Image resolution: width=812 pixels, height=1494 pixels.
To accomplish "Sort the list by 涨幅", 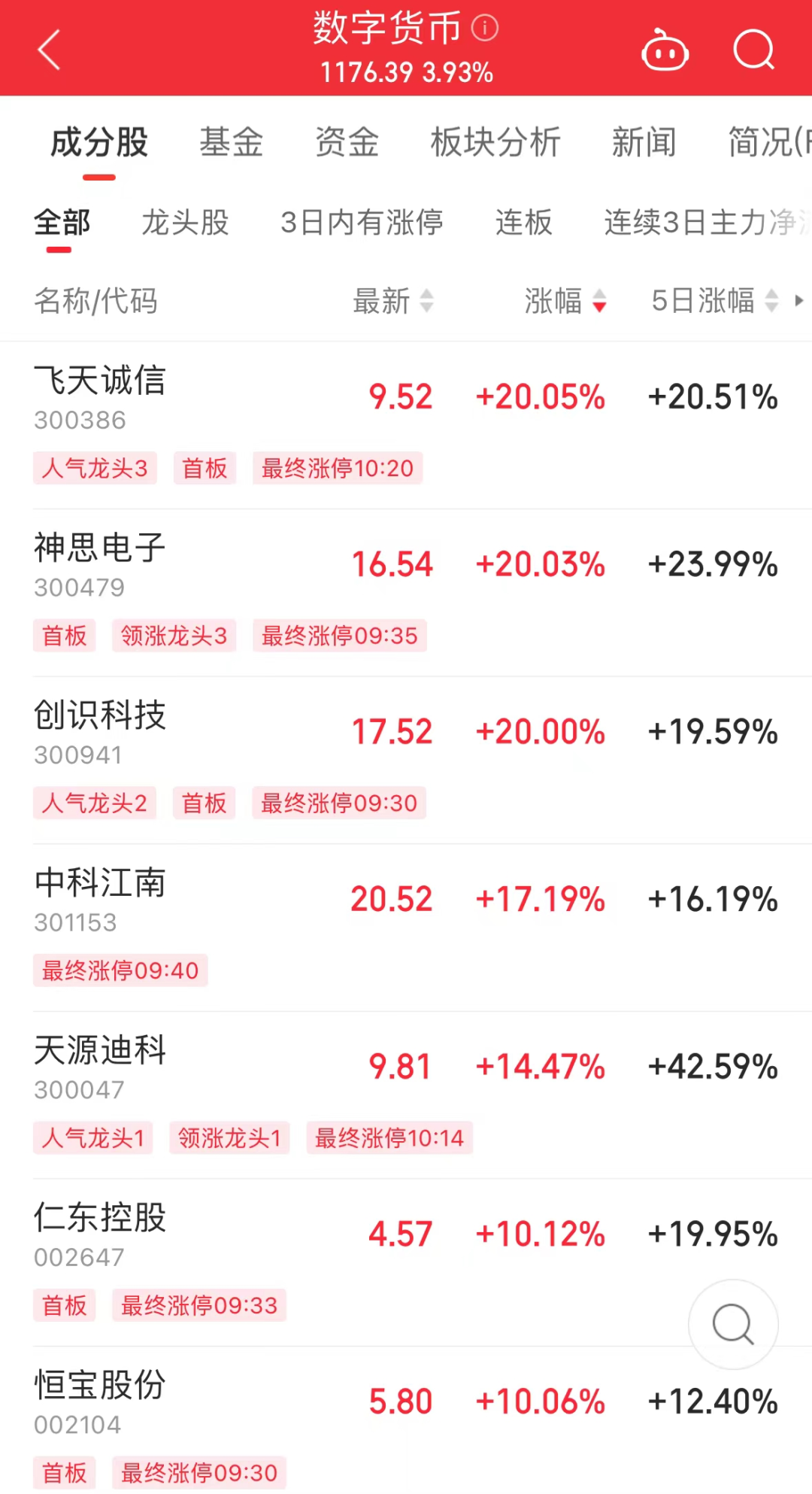I will click(565, 301).
